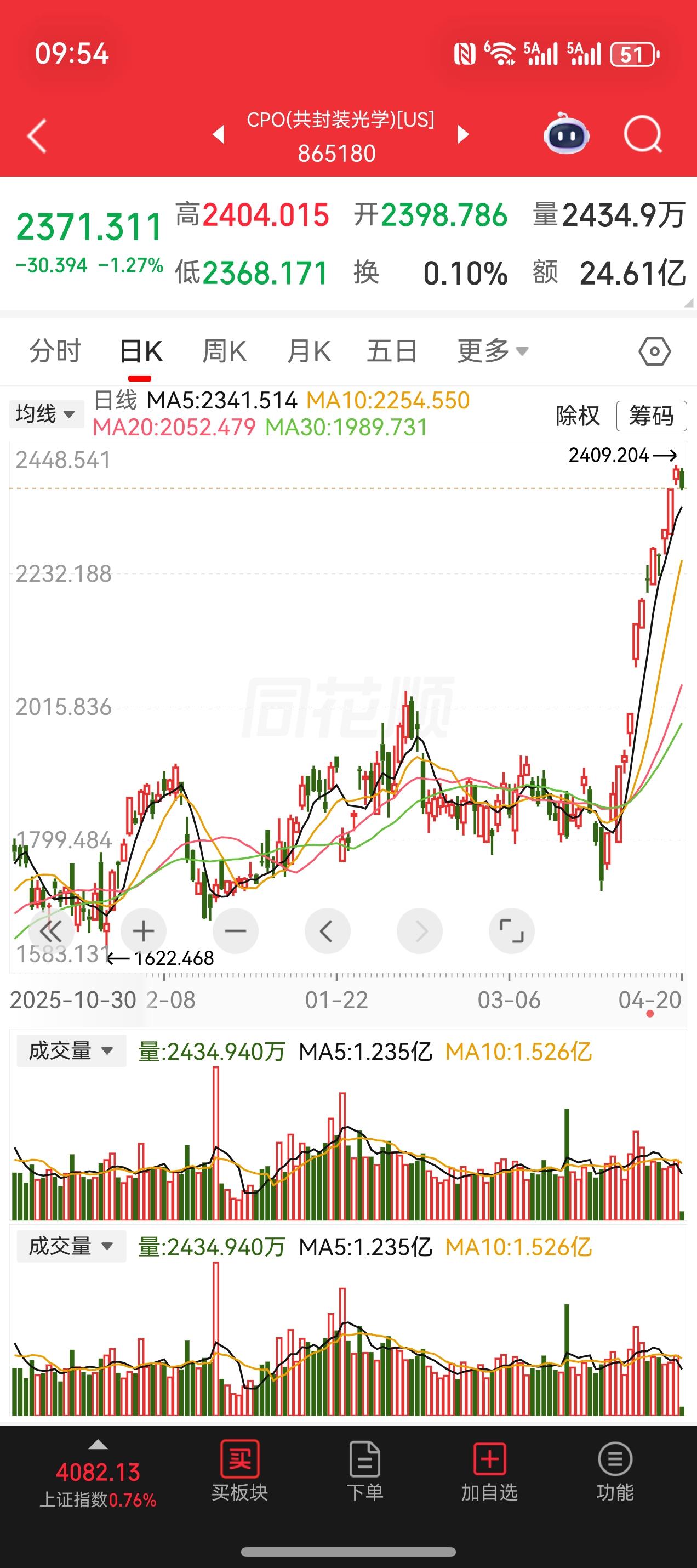Open the stock search

coord(642,134)
